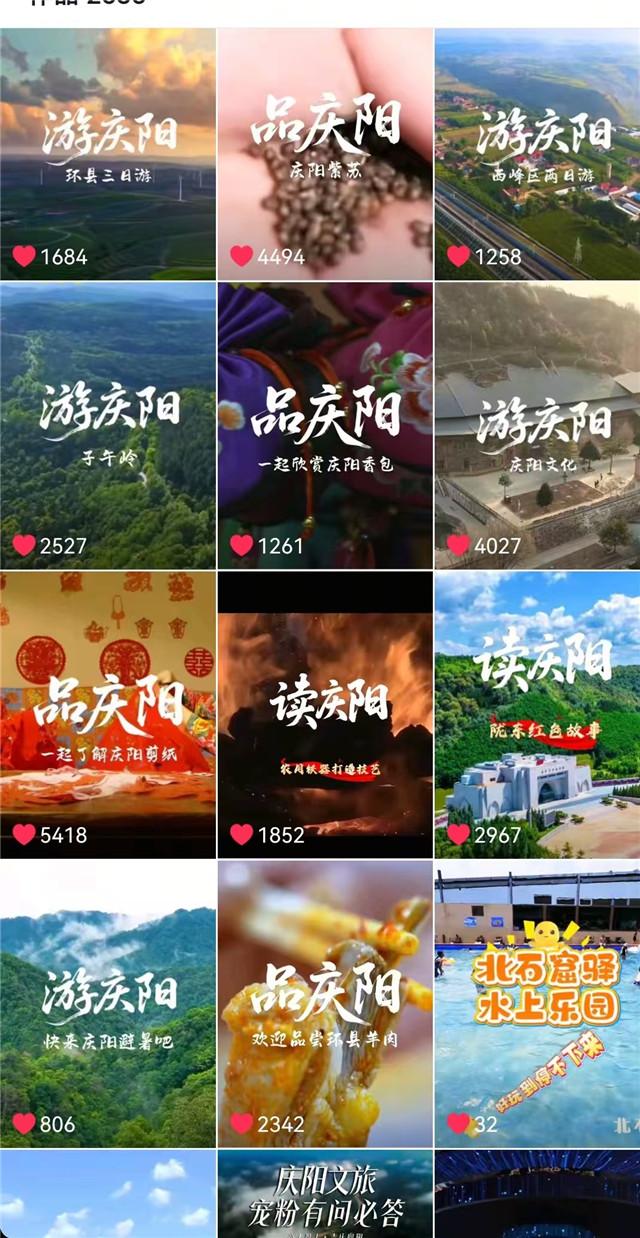Play the 农用铁器打造技艺 video
The image size is (640, 1238).
(325, 714)
